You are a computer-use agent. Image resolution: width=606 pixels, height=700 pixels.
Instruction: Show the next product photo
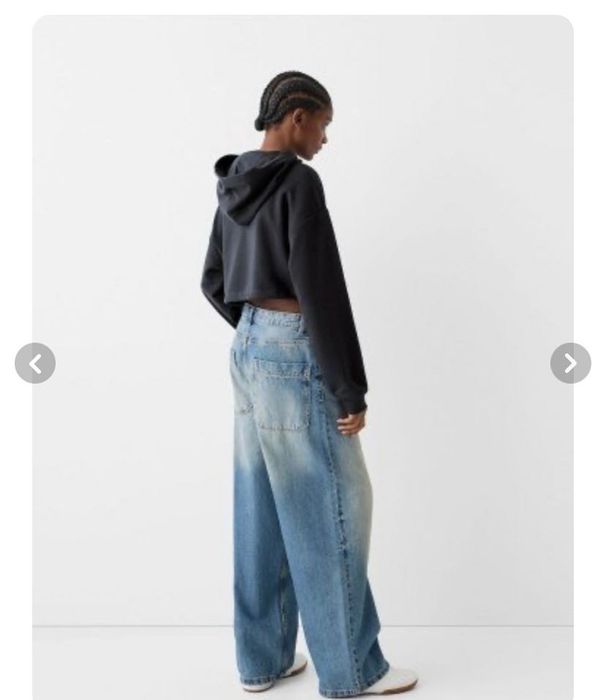[x=570, y=364]
